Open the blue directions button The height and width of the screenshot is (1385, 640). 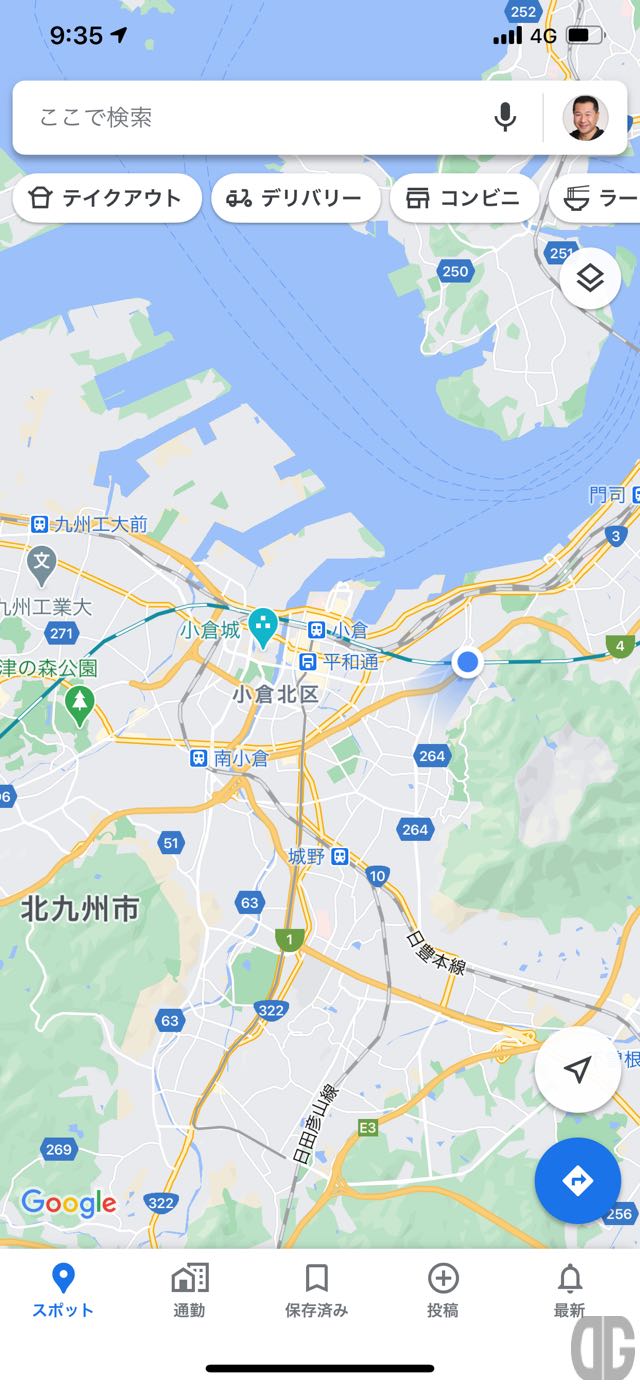click(577, 1181)
